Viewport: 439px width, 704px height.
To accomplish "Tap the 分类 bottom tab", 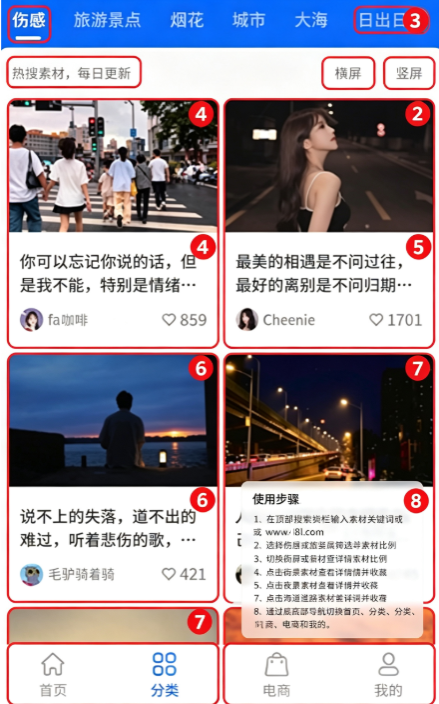I will (164, 674).
